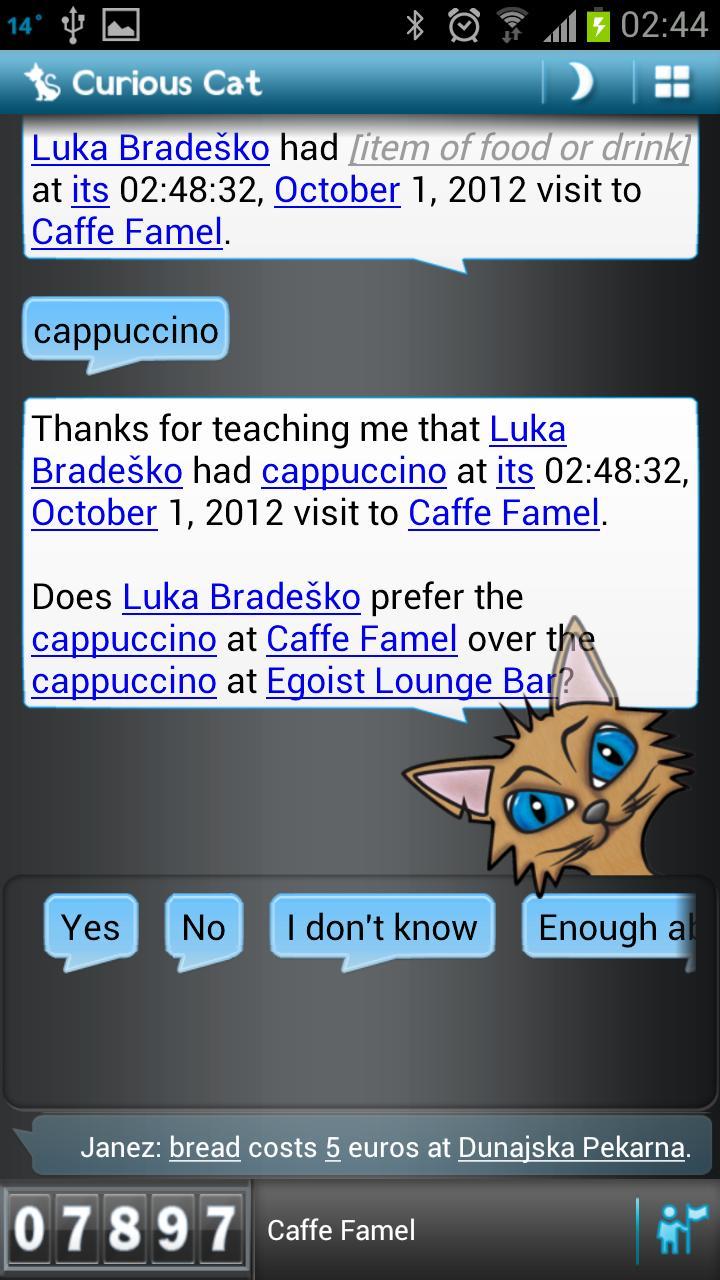Tap the 07897 points counter

(125, 1229)
